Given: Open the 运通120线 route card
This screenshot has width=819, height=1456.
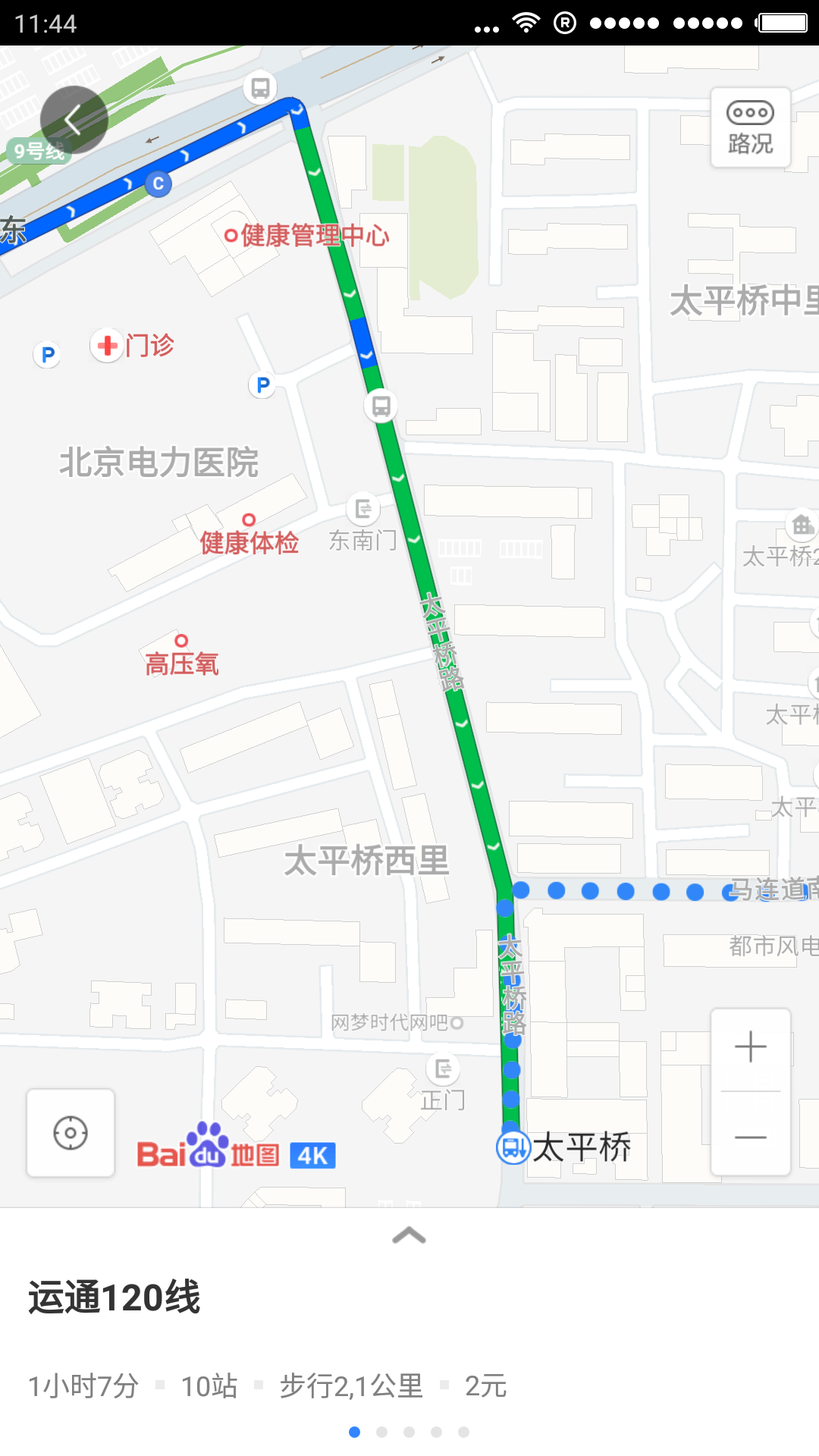Looking at the screenshot, I should [114, 1297].
